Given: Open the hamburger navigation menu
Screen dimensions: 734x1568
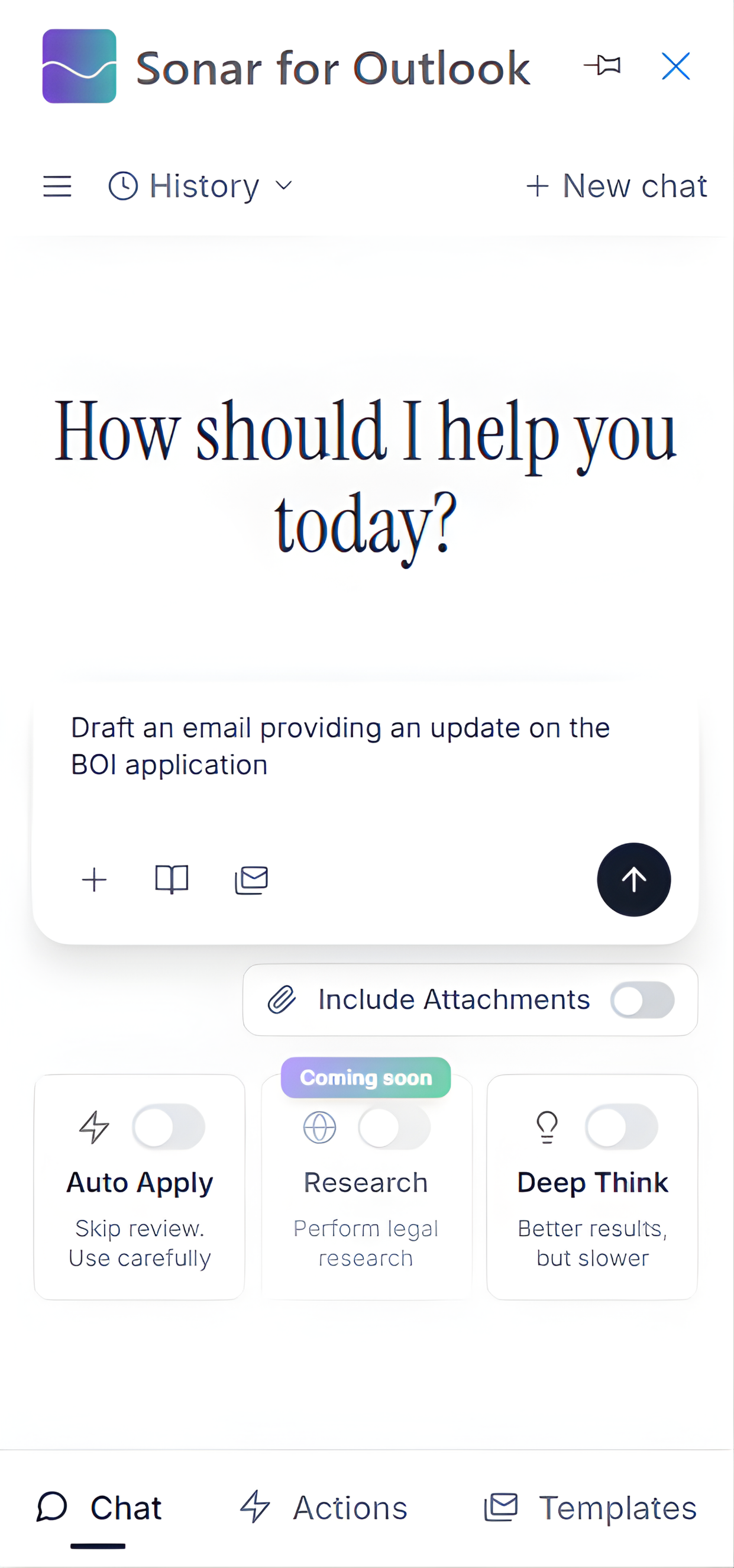Looking at the screenshot, I should [x=57, y=186].
